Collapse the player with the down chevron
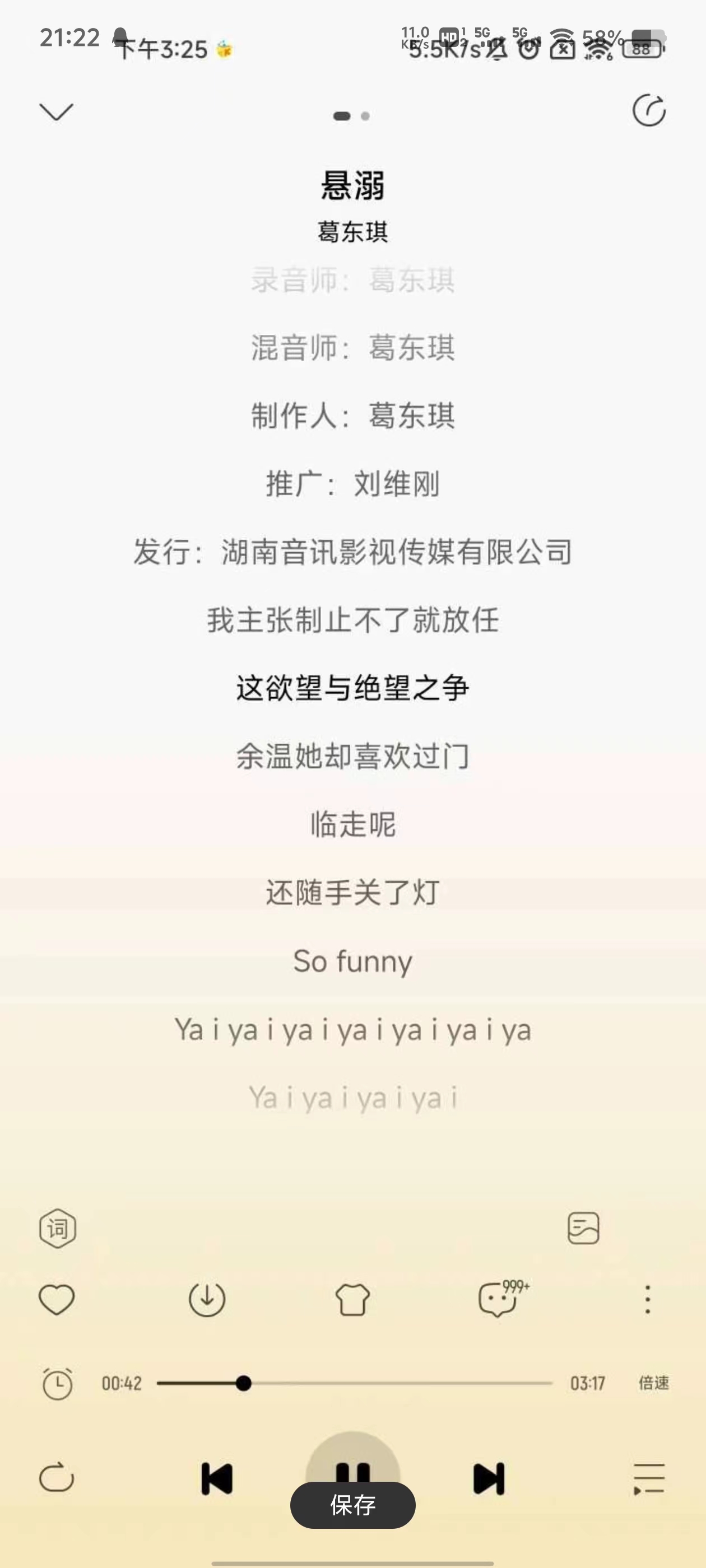 pyautogui.click(x=56, y=111)
